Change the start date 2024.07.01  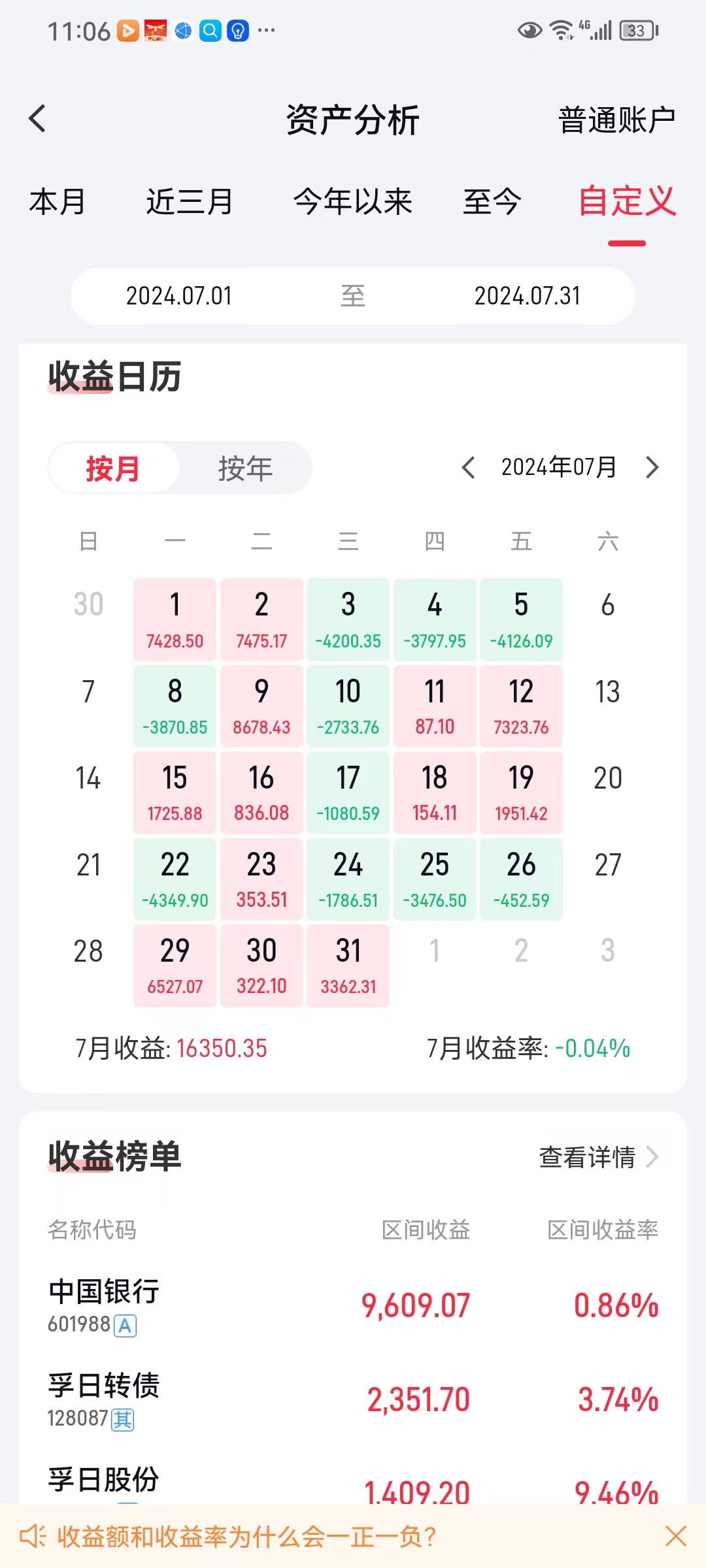(179, 296)
